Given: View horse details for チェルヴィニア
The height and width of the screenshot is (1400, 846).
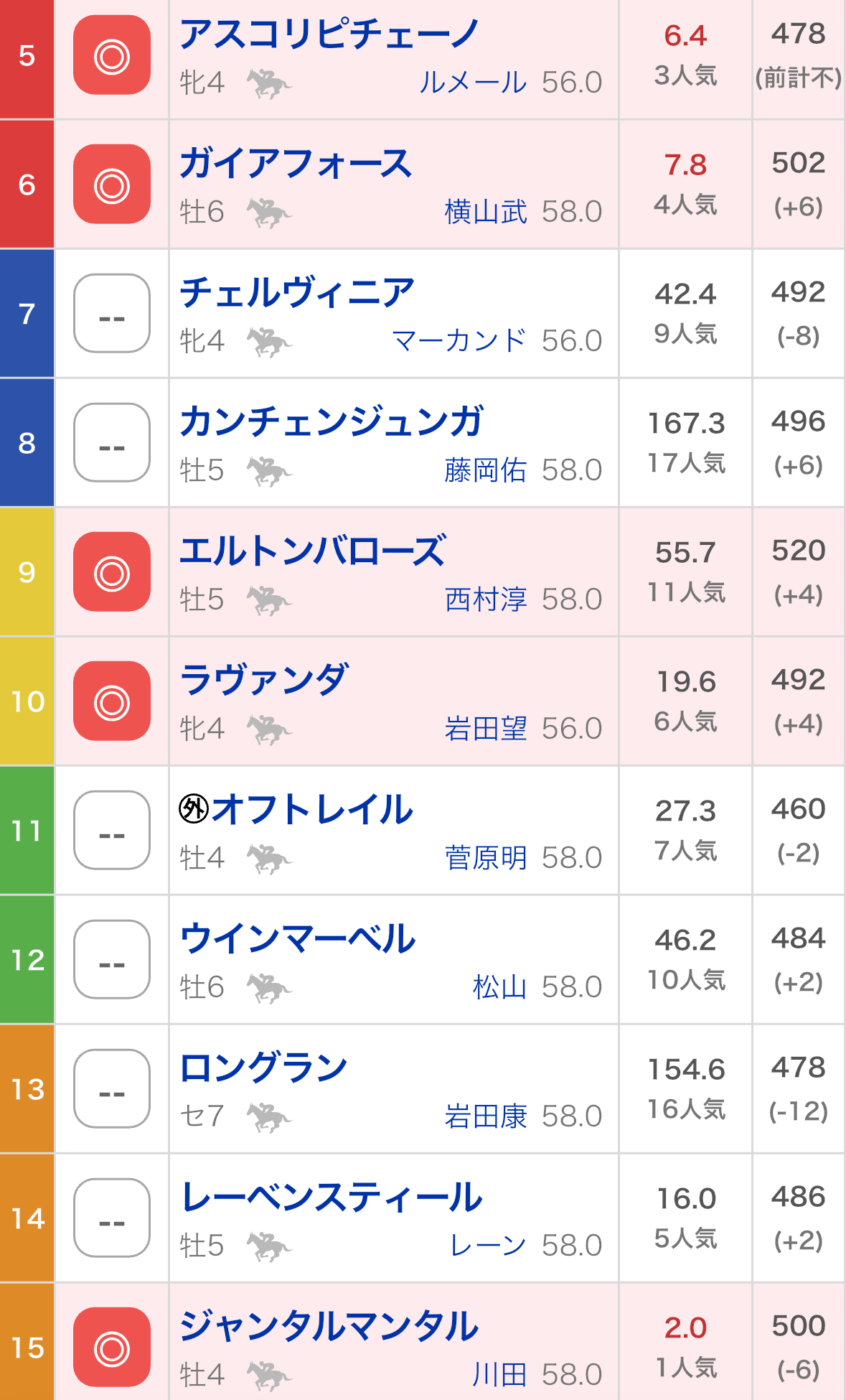Looking at the screenshot, I should [297, 292].
